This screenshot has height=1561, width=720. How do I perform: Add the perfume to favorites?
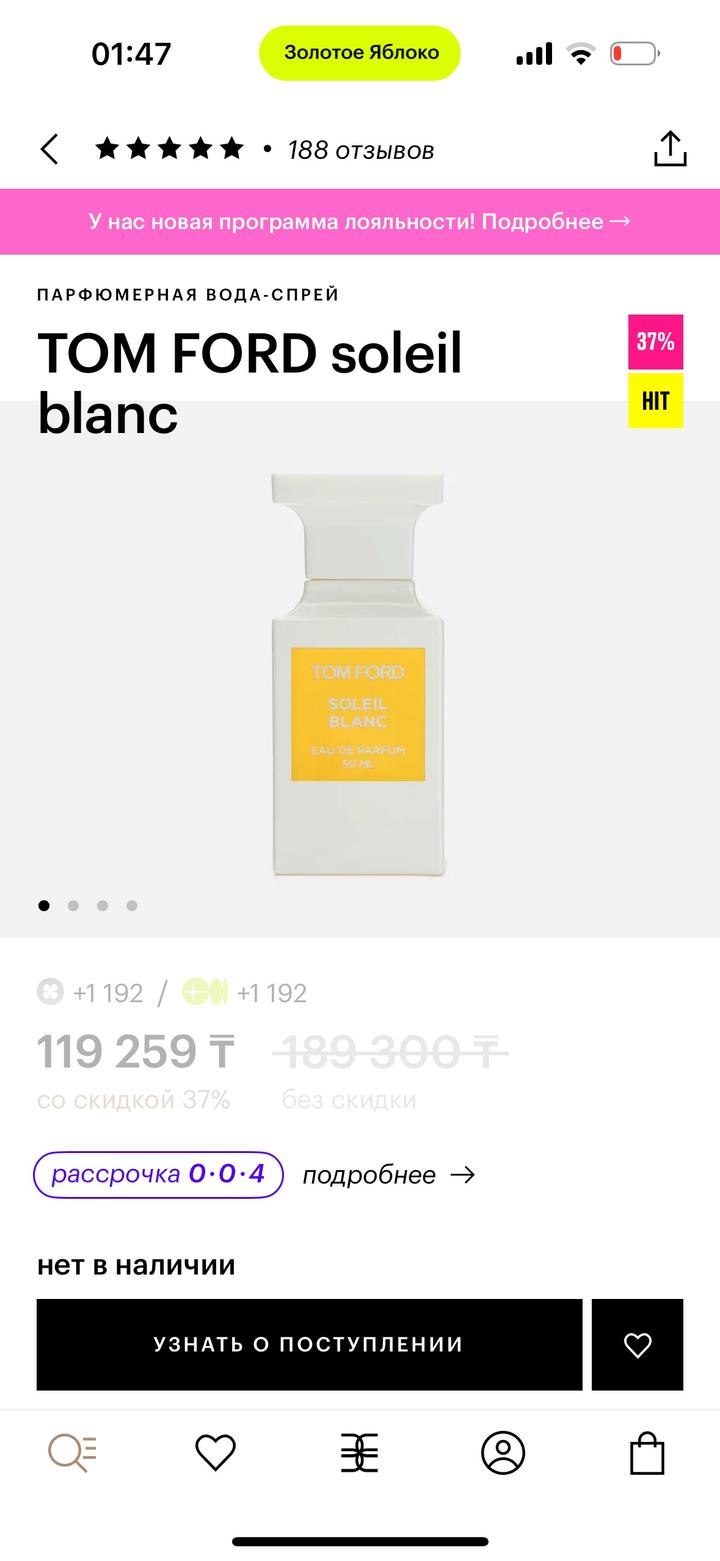(x=637, y=1344)
